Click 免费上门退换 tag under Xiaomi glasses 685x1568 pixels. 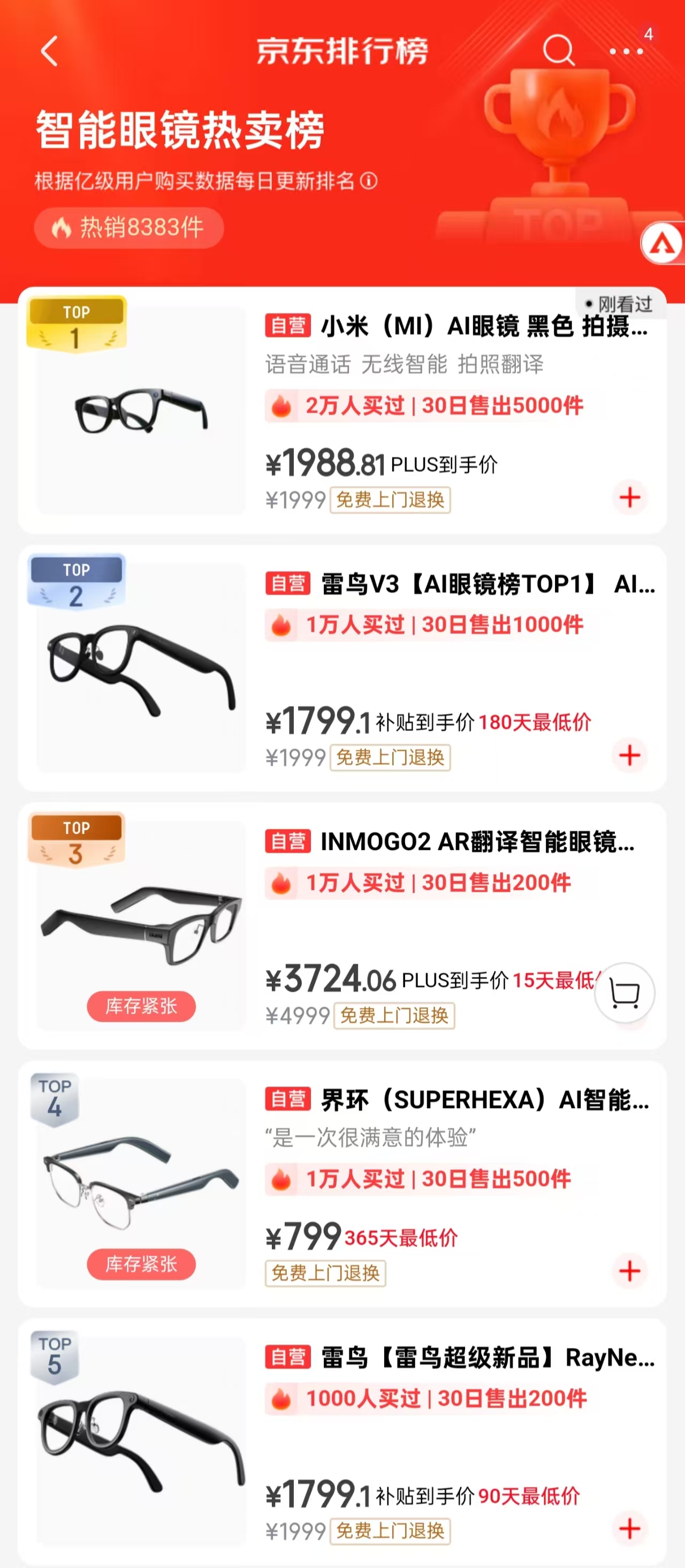pyautogui.click(x=390, y=500)
